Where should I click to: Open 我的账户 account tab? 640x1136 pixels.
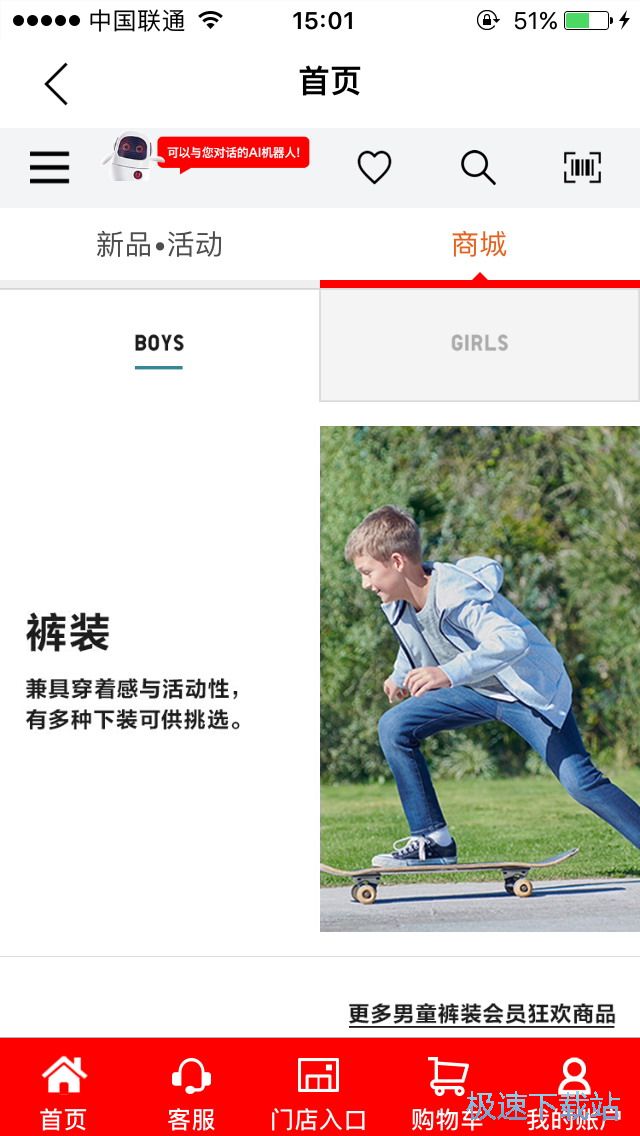tap(574, 1092)
